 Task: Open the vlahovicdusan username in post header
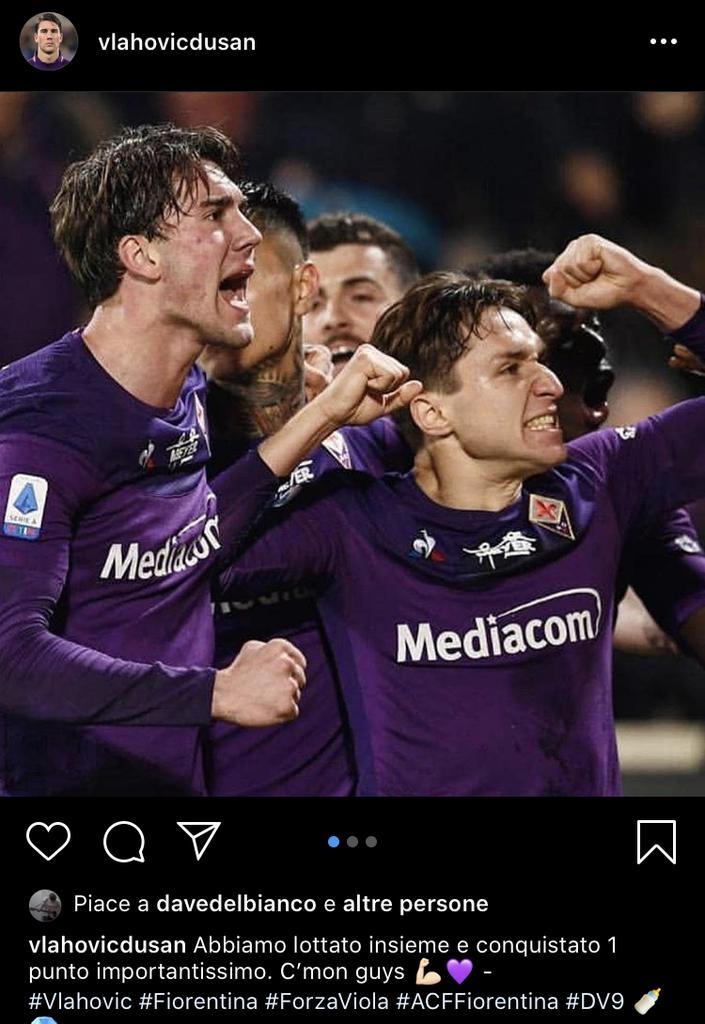pyautogui.click(x=177, y=42)
